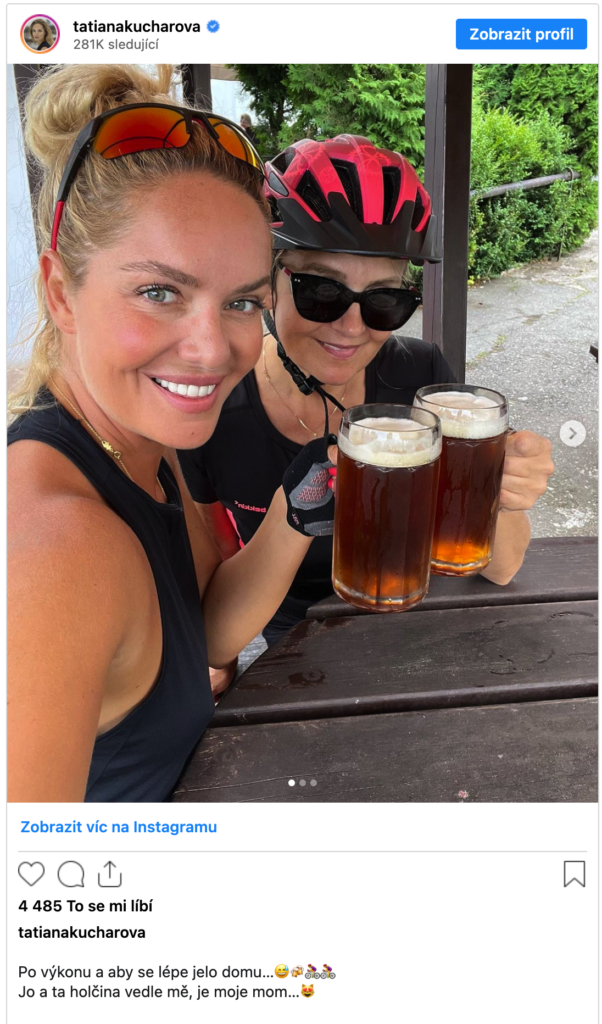This screenshot has height=1024, width=602.
Task: Share this post
Action: (110, 874)
